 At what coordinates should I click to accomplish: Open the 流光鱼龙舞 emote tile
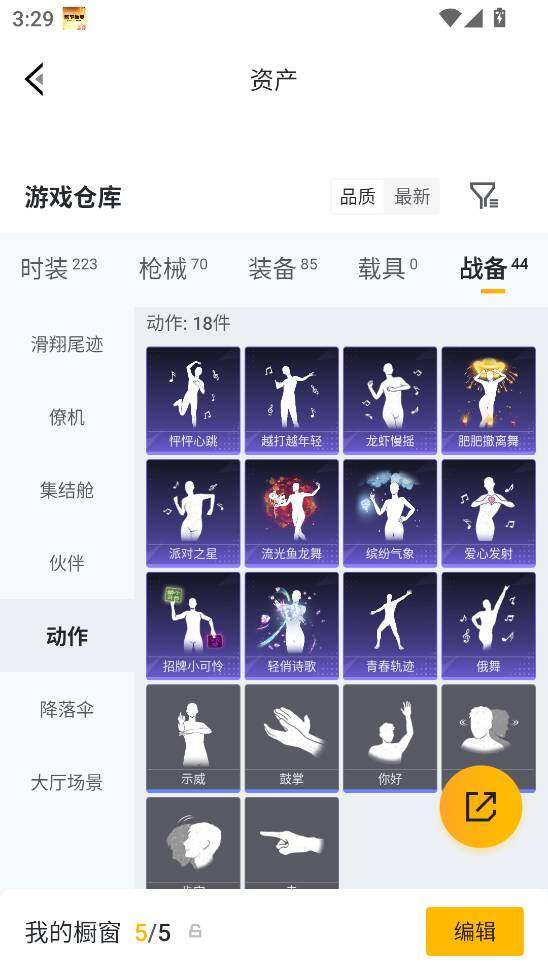pyautogui.click(x=291, y=513)
